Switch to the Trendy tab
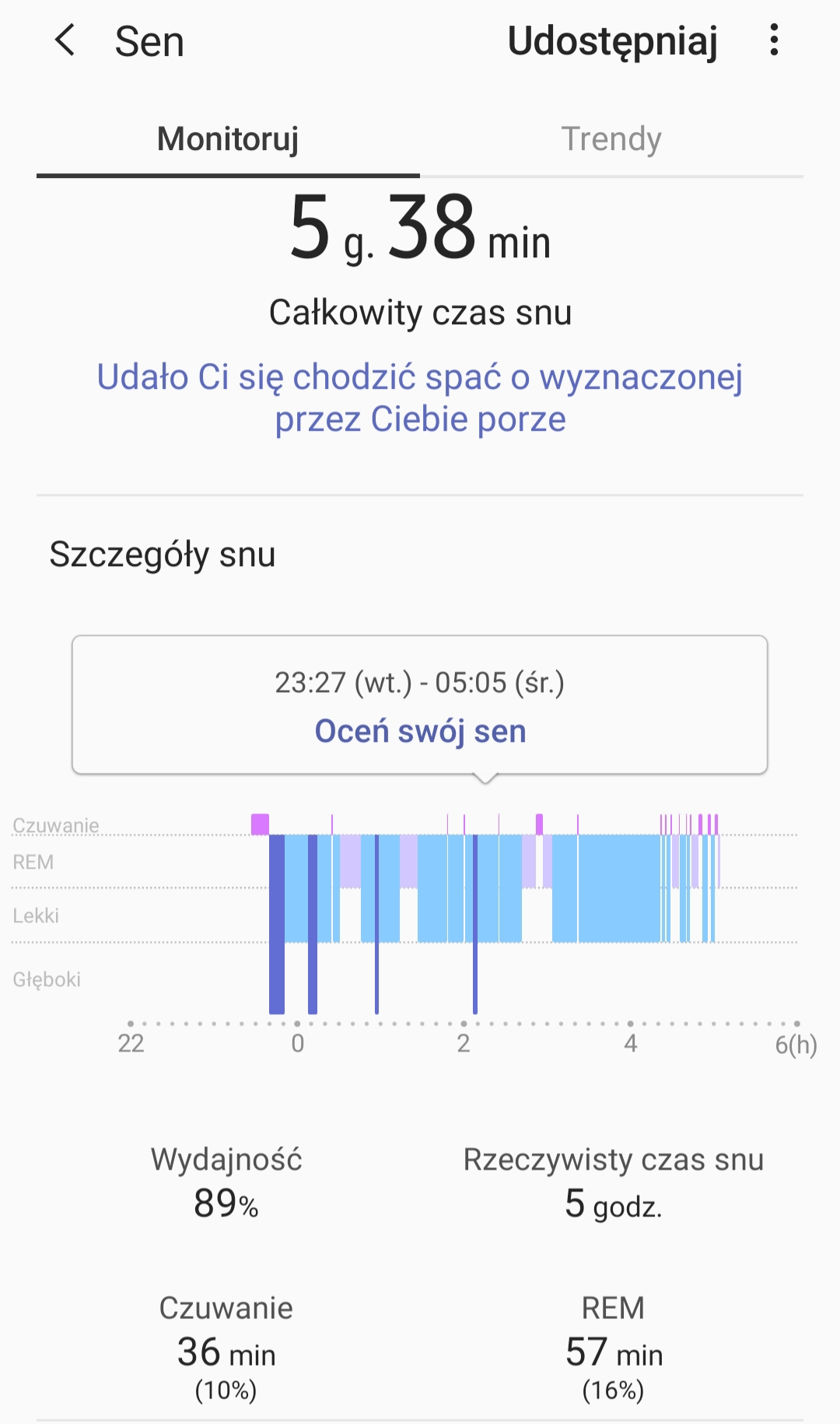Image resolution: width=840 pixels, height=1424 pixels. point(611,139)
